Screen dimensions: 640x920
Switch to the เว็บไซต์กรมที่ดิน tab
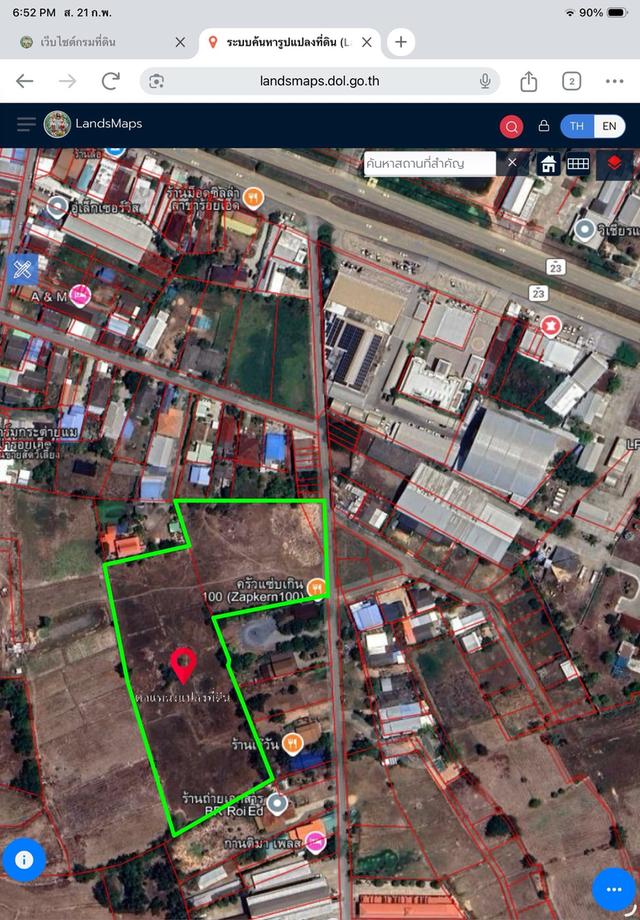[x=95, y=42]
